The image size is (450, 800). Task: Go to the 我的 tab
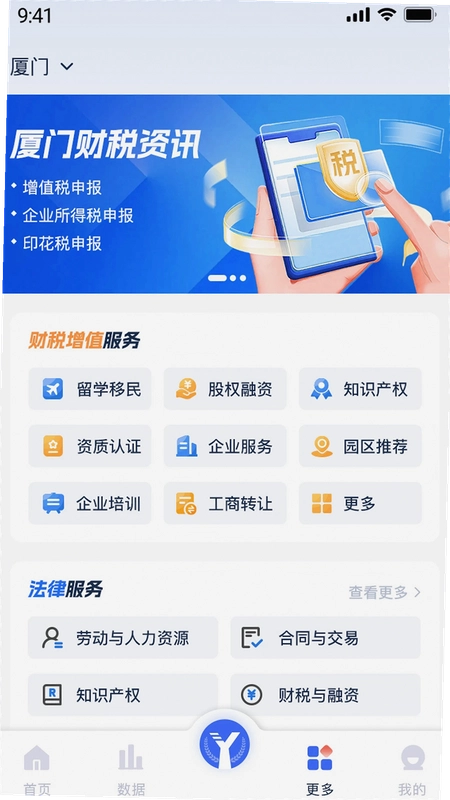(412, 769)
